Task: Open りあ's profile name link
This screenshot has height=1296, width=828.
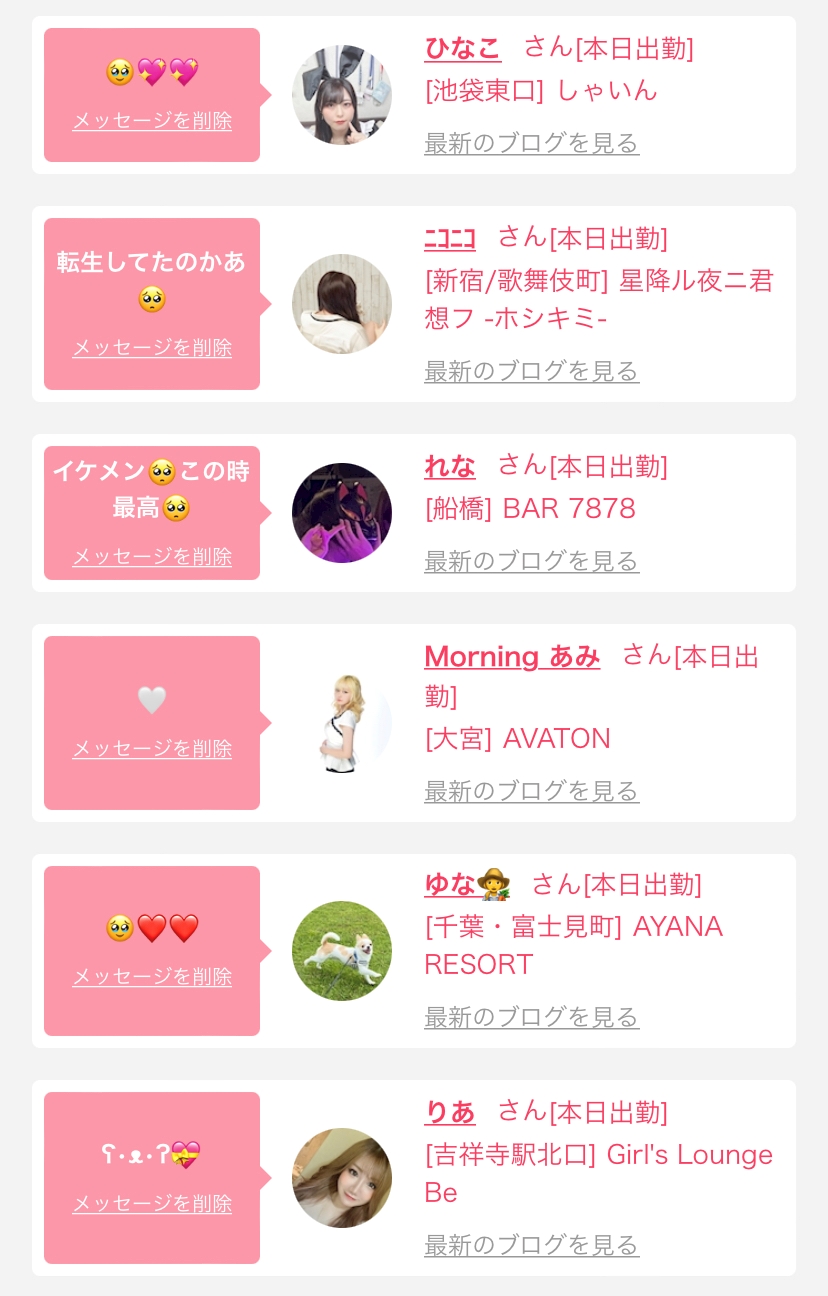Action: click(450, 1112)
